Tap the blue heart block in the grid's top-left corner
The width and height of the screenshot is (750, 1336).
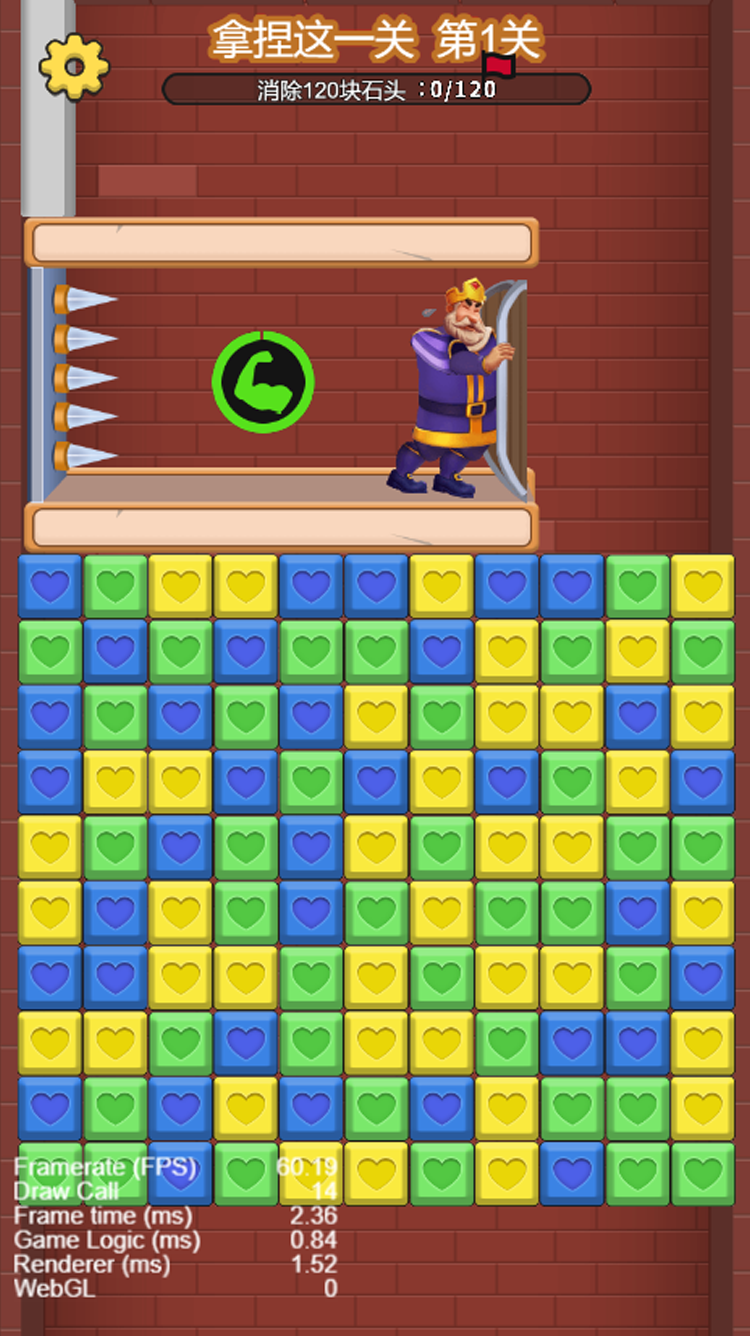pyautogui.click(x=50, y=586)
